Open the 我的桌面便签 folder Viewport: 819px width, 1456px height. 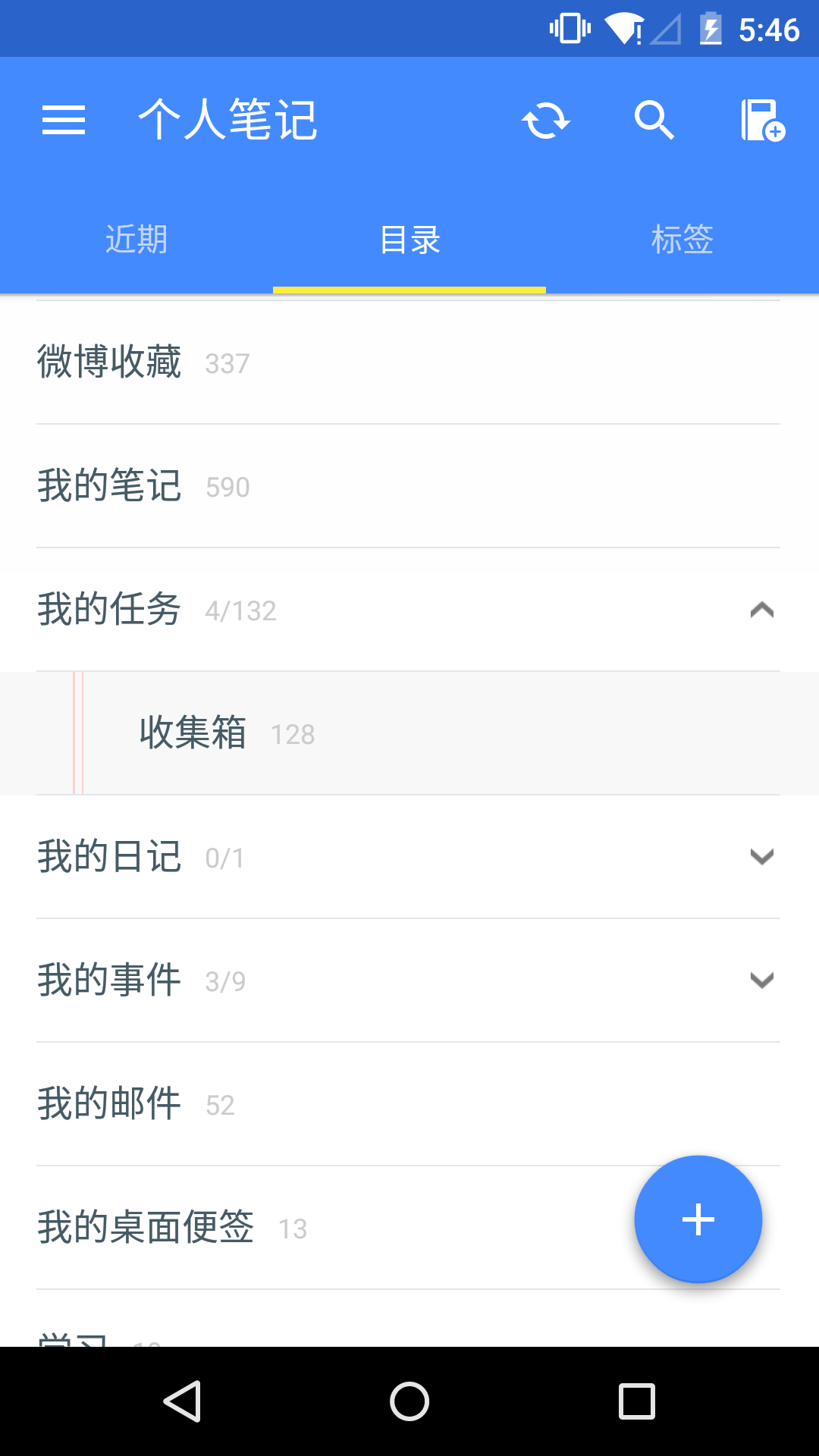[x=303, y=1228]
